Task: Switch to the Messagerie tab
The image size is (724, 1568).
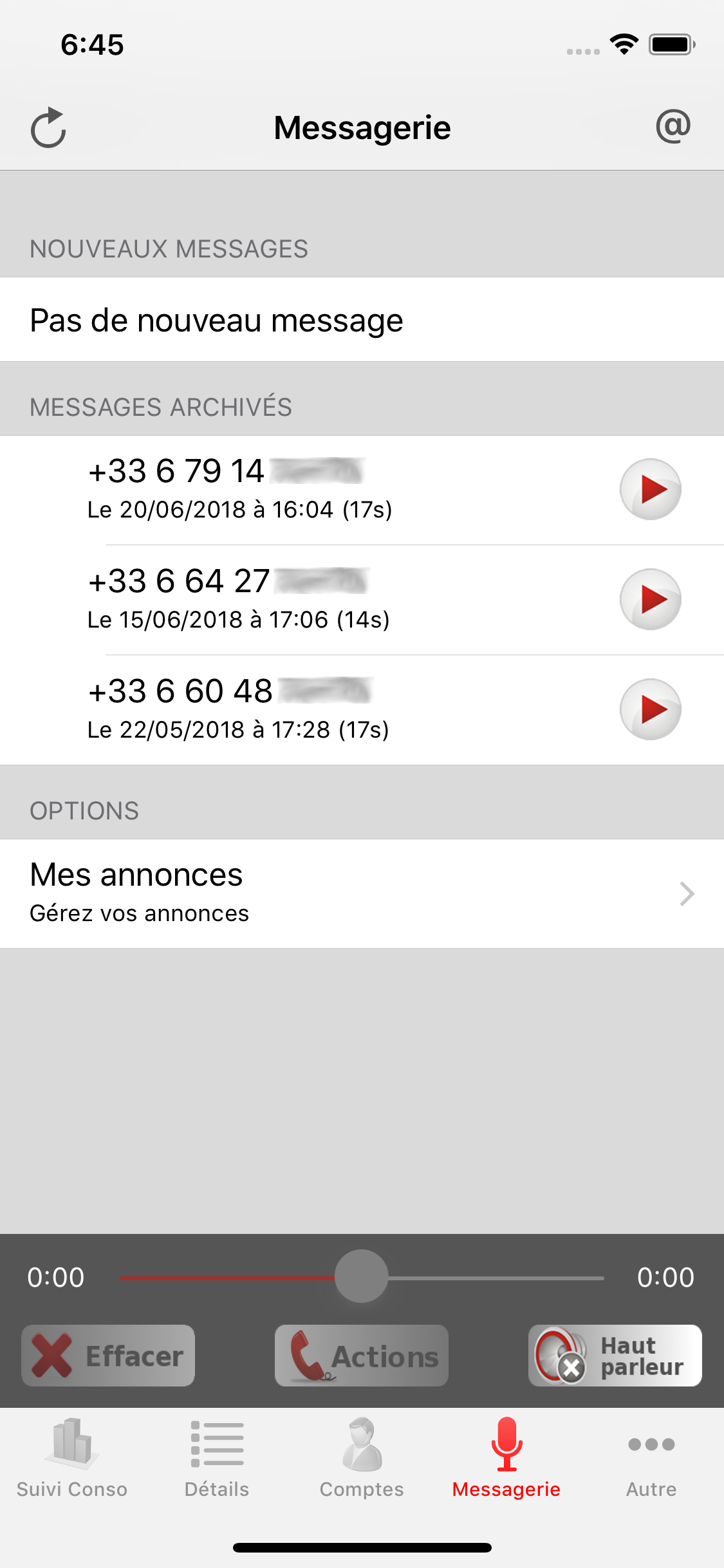Action: coord(506,1468)
